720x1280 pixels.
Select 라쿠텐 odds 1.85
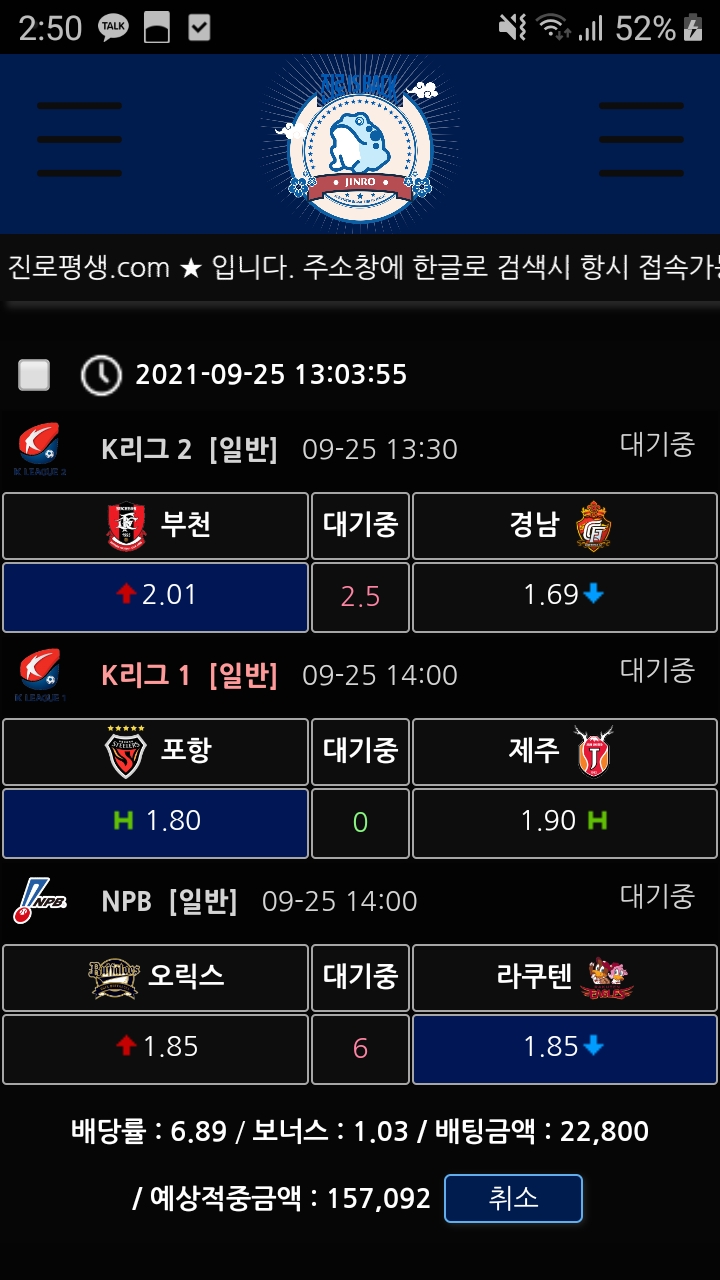(565, 1049)
